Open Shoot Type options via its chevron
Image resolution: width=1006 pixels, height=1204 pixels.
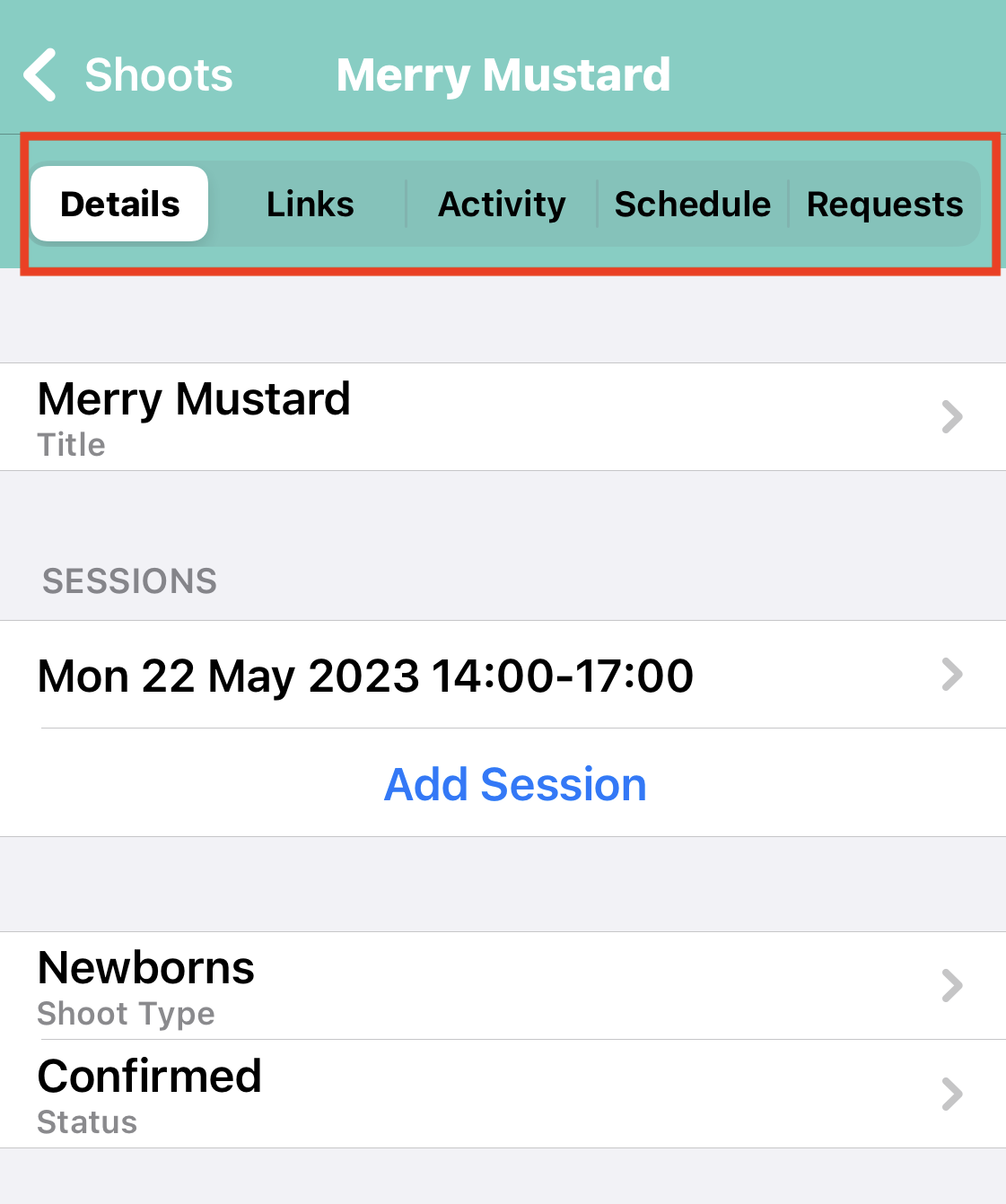pyautogui.click(x=952, y=986)
